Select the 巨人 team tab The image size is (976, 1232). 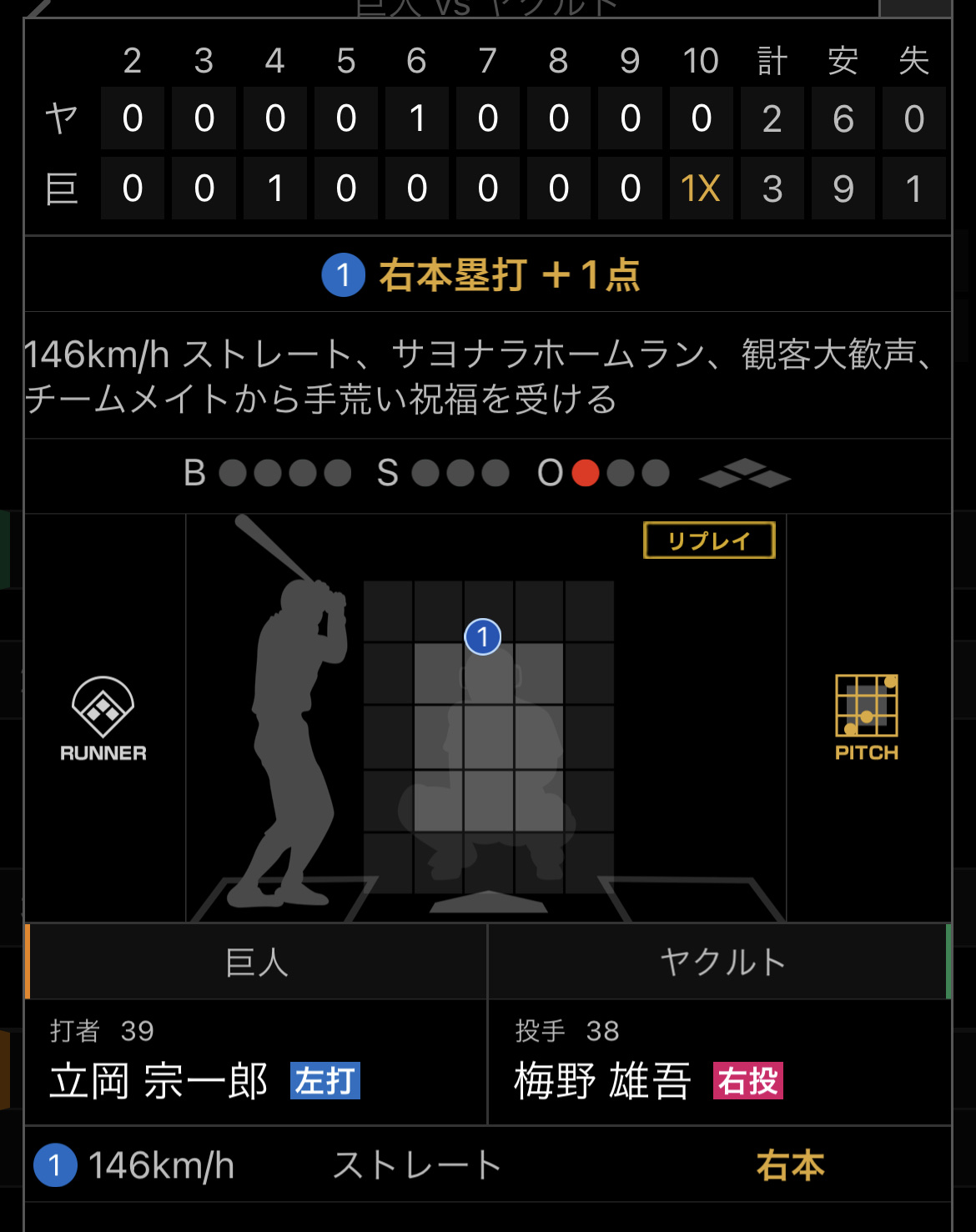click(257, 962)
